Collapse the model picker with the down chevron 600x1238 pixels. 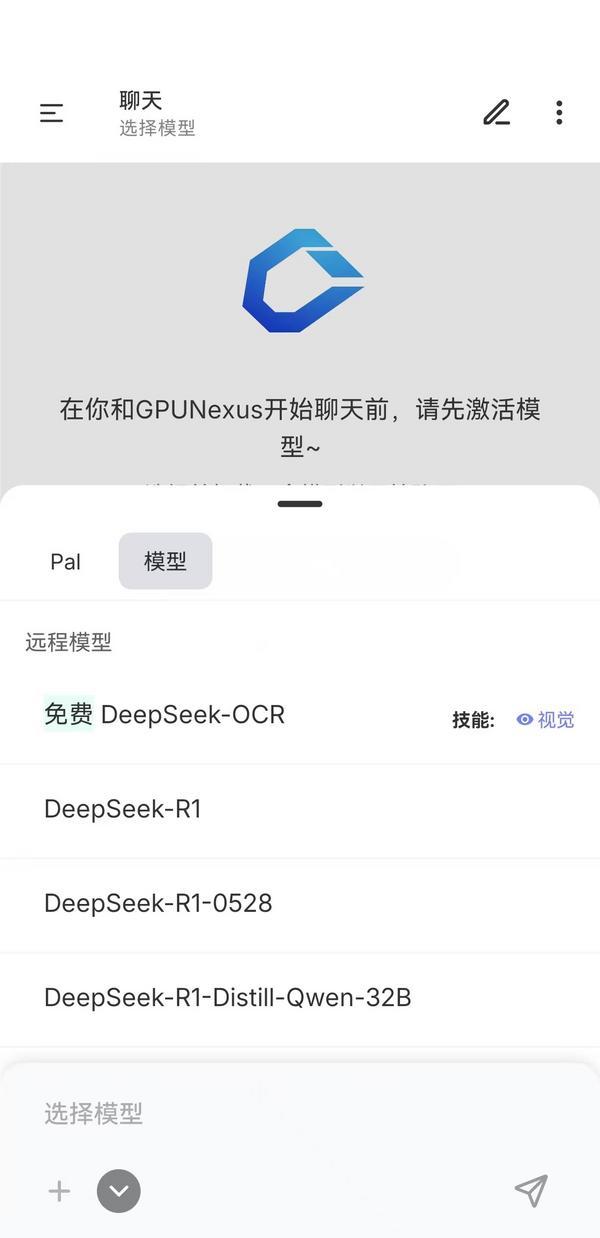[119, 1191]
